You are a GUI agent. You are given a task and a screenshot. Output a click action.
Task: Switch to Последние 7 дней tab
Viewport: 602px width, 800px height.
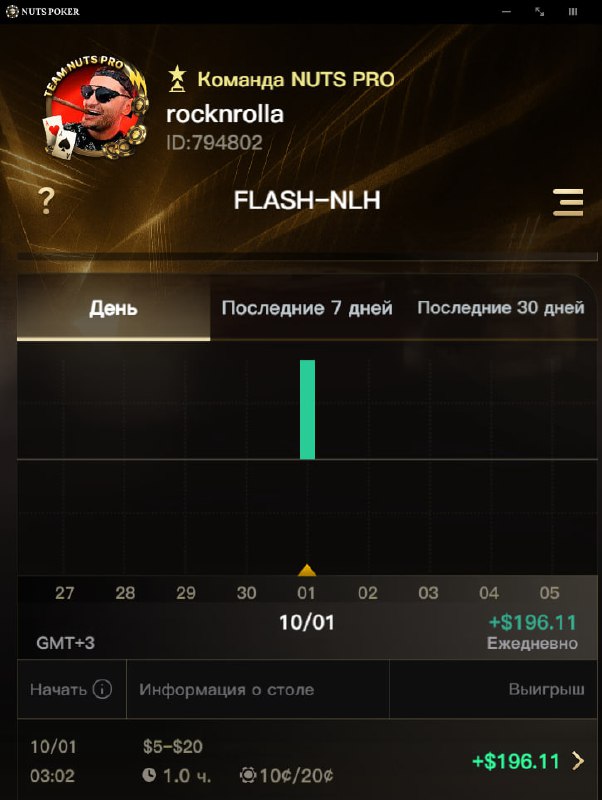(307, 308)
